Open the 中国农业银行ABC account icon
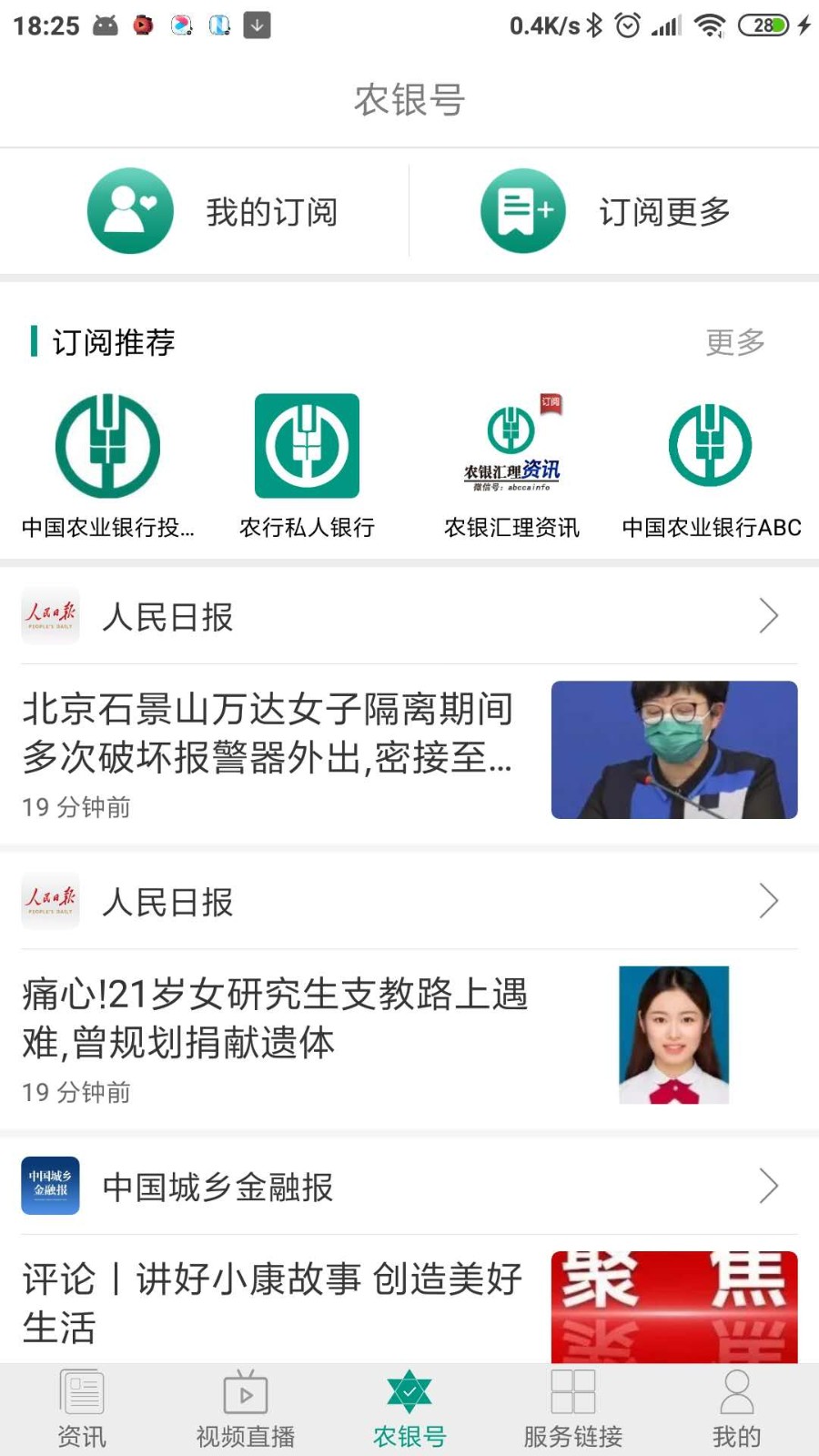 click(x=711, y=447)
